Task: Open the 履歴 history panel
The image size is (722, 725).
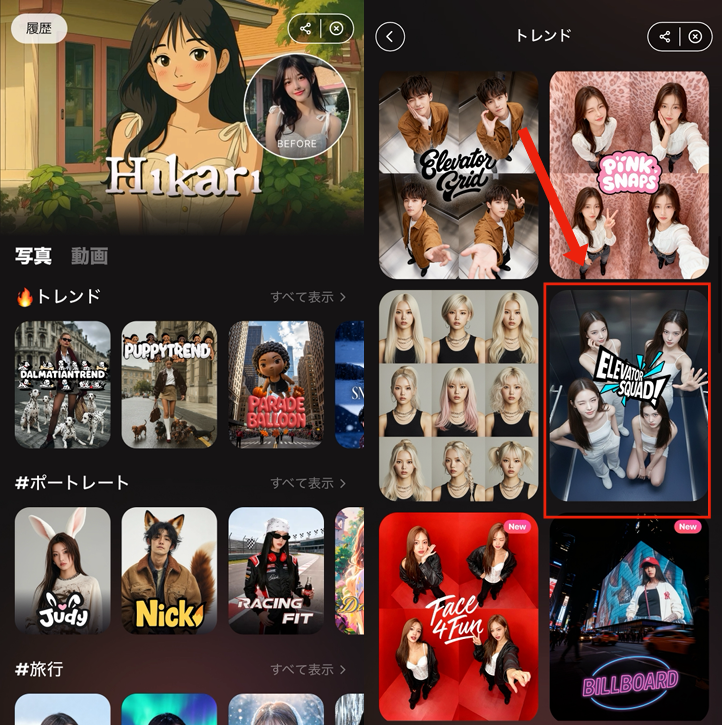Action: (38, 29)
